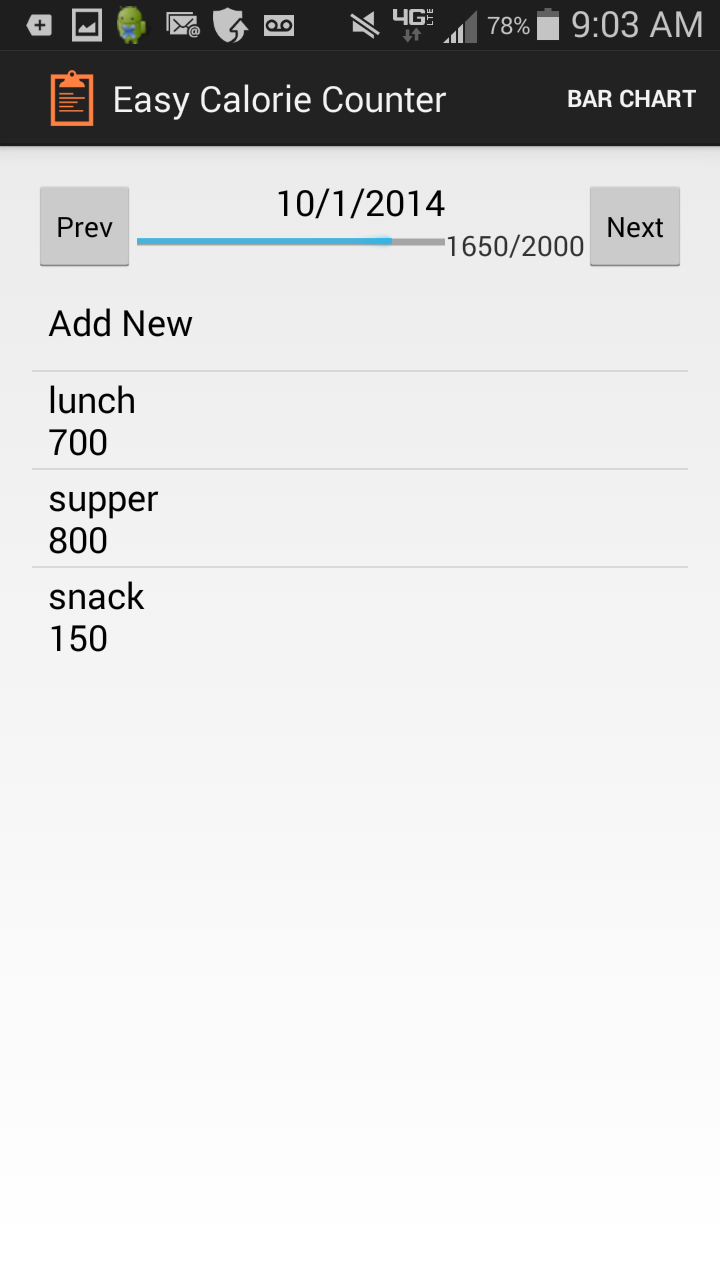The width and height of the screenshot is (720, 1280).
Task: Advance to next day using Next
Action: coord(634,226)
